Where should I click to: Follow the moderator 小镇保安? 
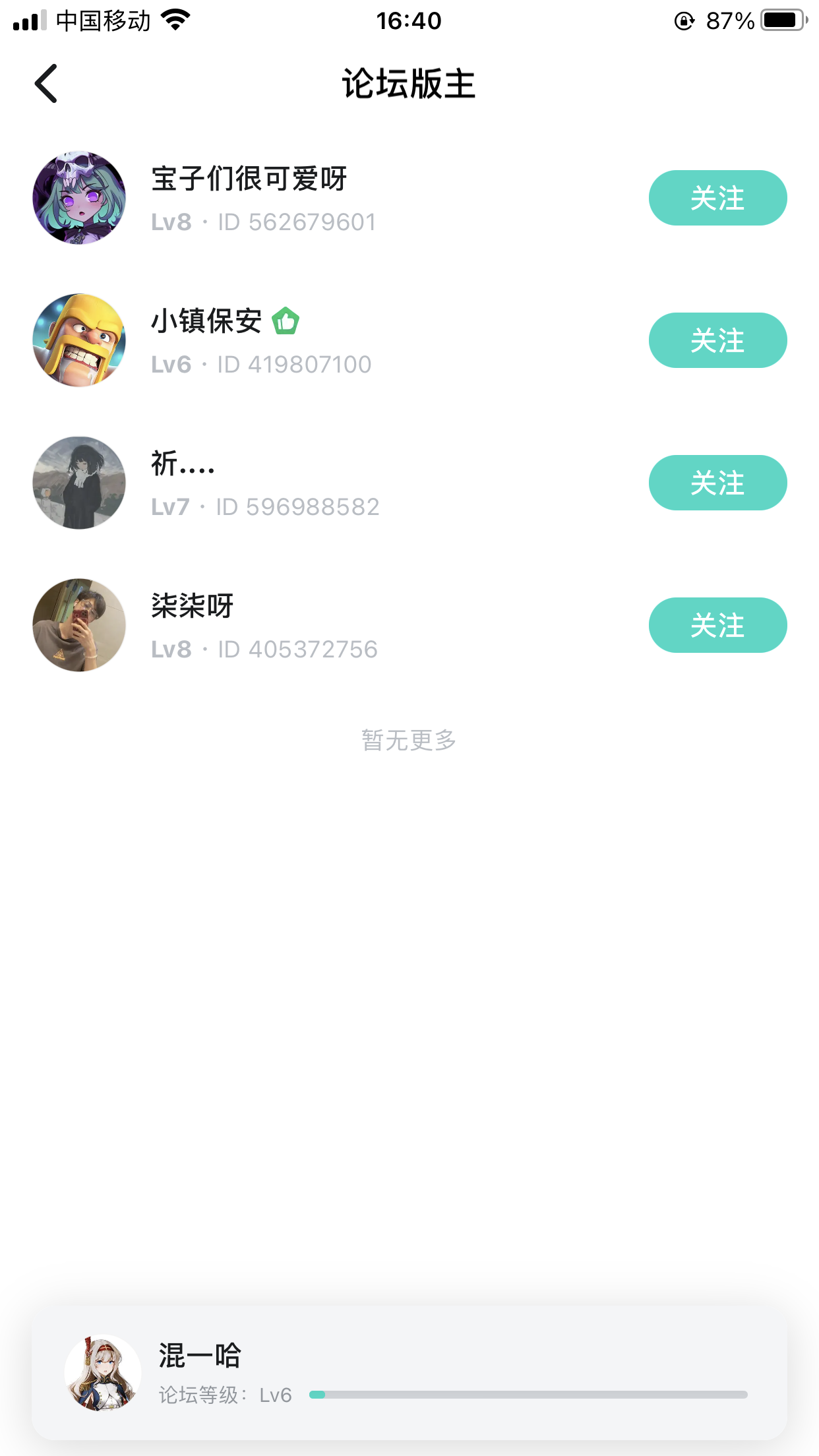pyautogui.click(x=717, y=340)
